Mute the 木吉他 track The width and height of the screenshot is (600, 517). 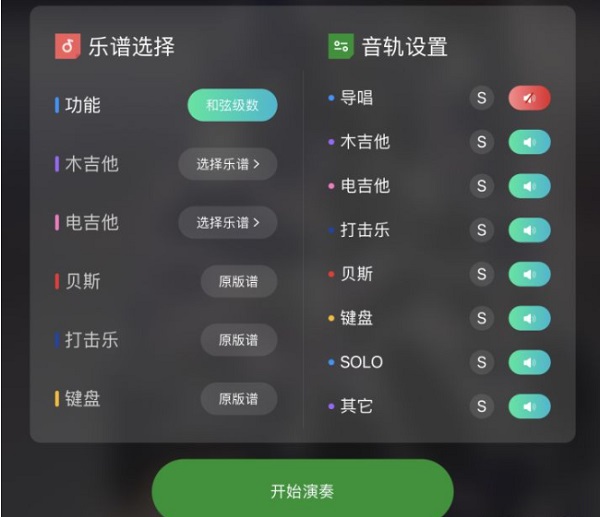click(529, 142)
